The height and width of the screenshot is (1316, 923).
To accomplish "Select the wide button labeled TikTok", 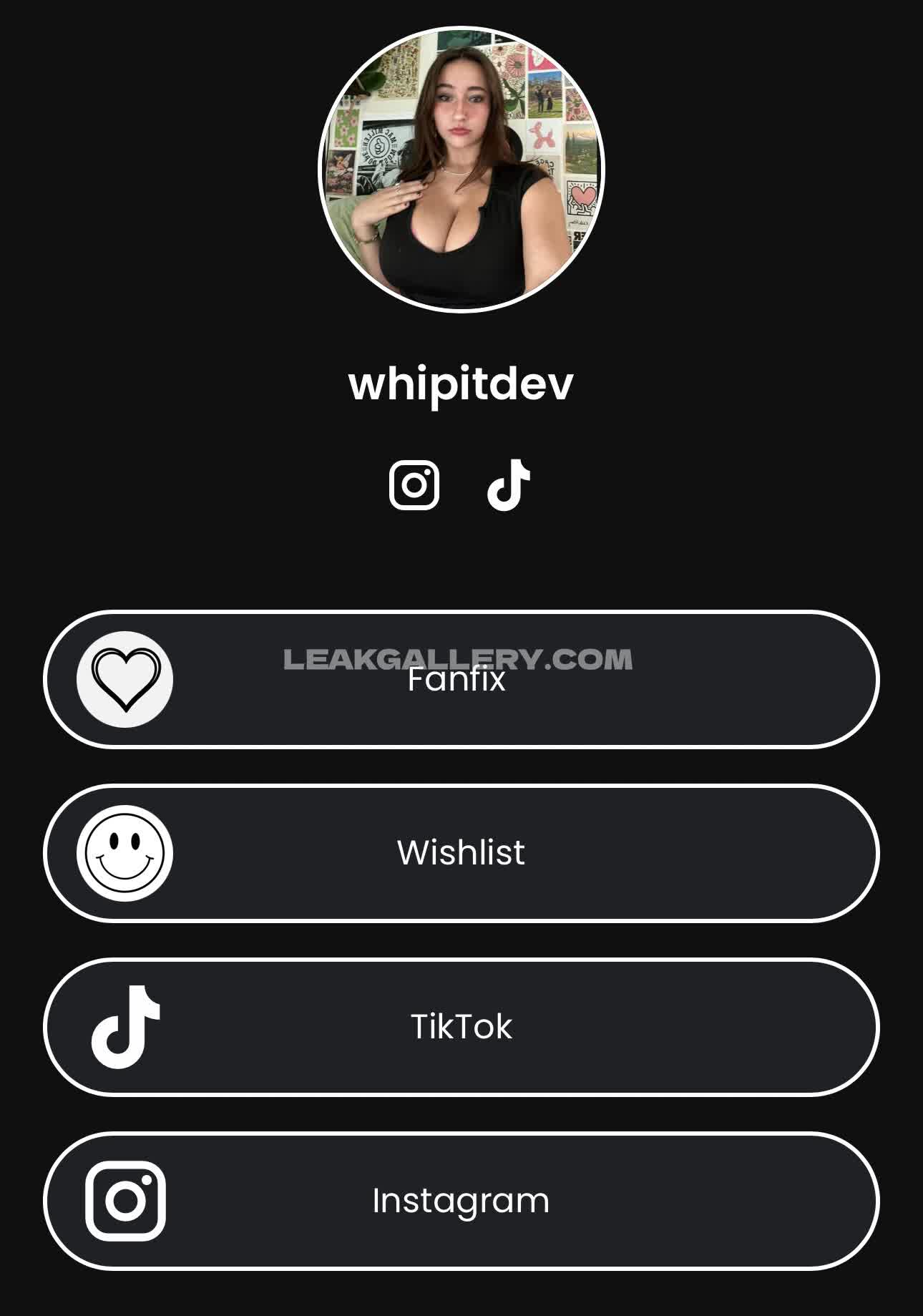I will click(461, 1027).
